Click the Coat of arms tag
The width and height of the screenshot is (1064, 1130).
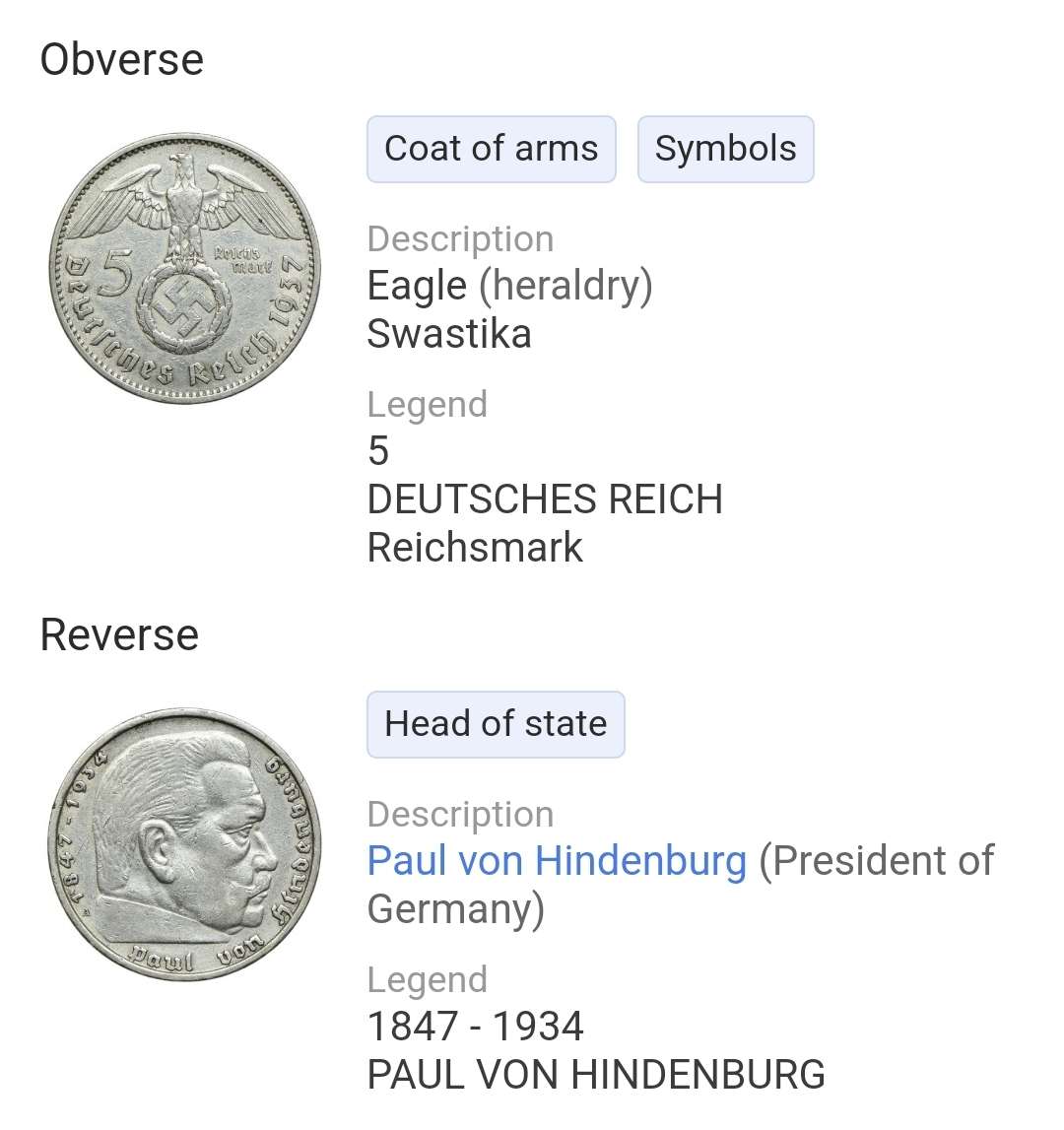click(491, 149)
